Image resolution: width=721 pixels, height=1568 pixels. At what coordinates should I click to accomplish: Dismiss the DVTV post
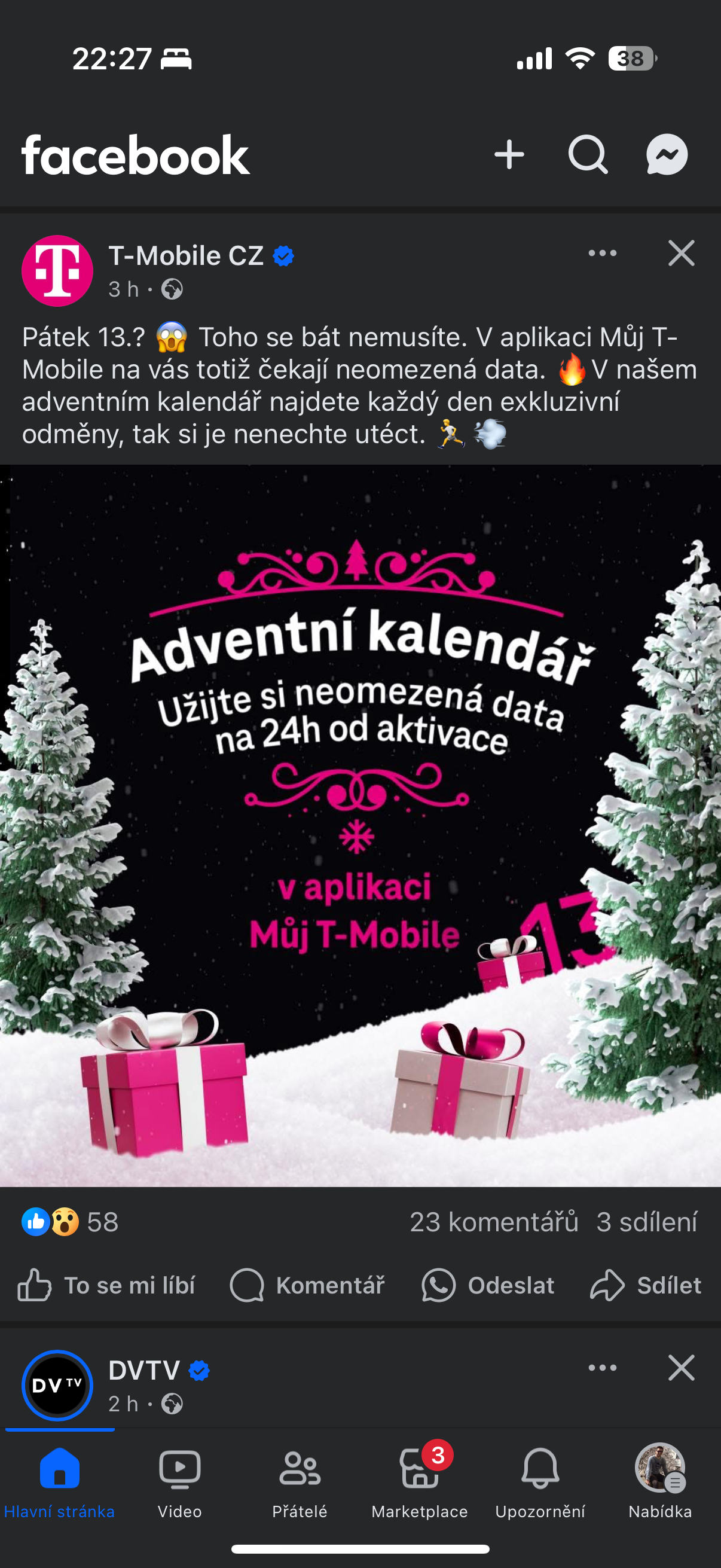point(681,1368)
